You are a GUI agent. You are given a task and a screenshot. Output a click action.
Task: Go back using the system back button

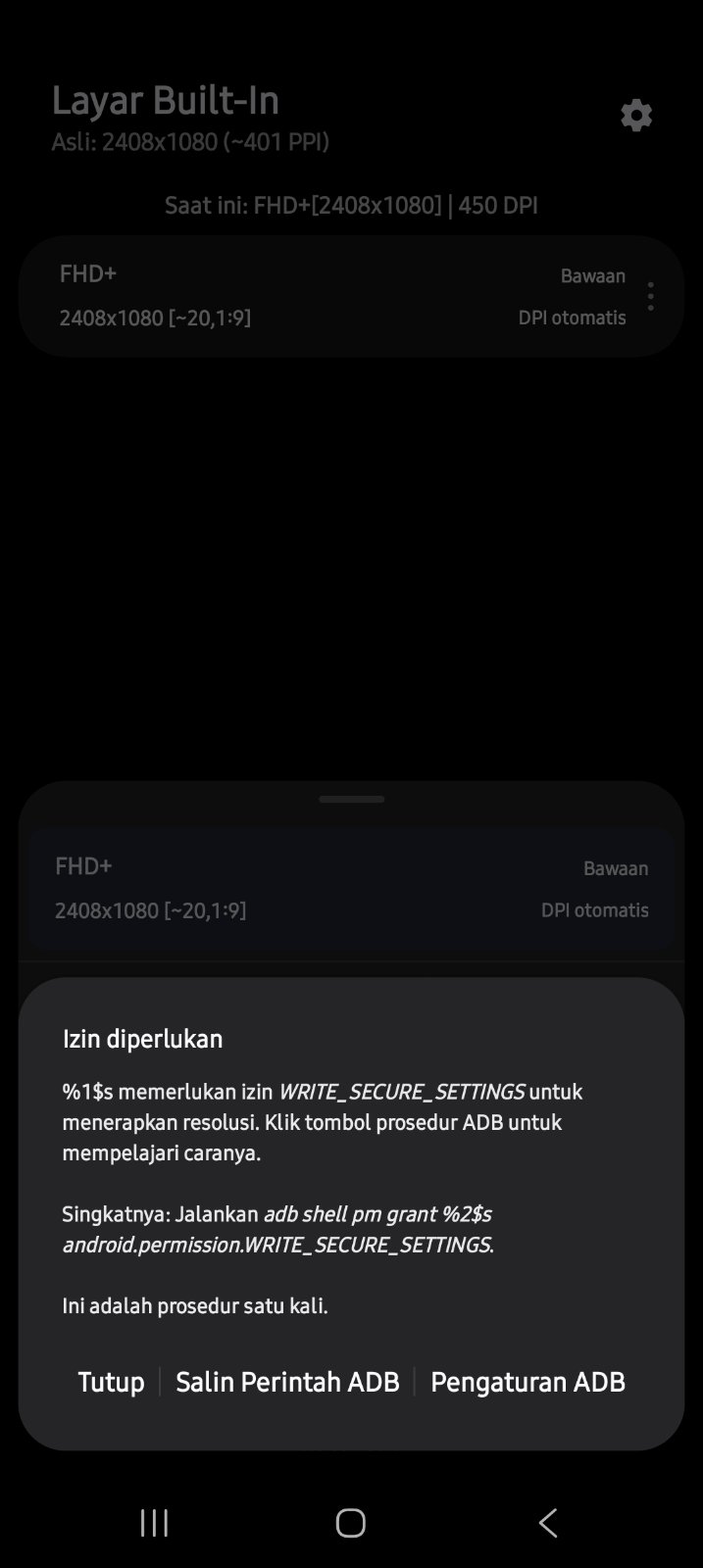click(548, 1522)
